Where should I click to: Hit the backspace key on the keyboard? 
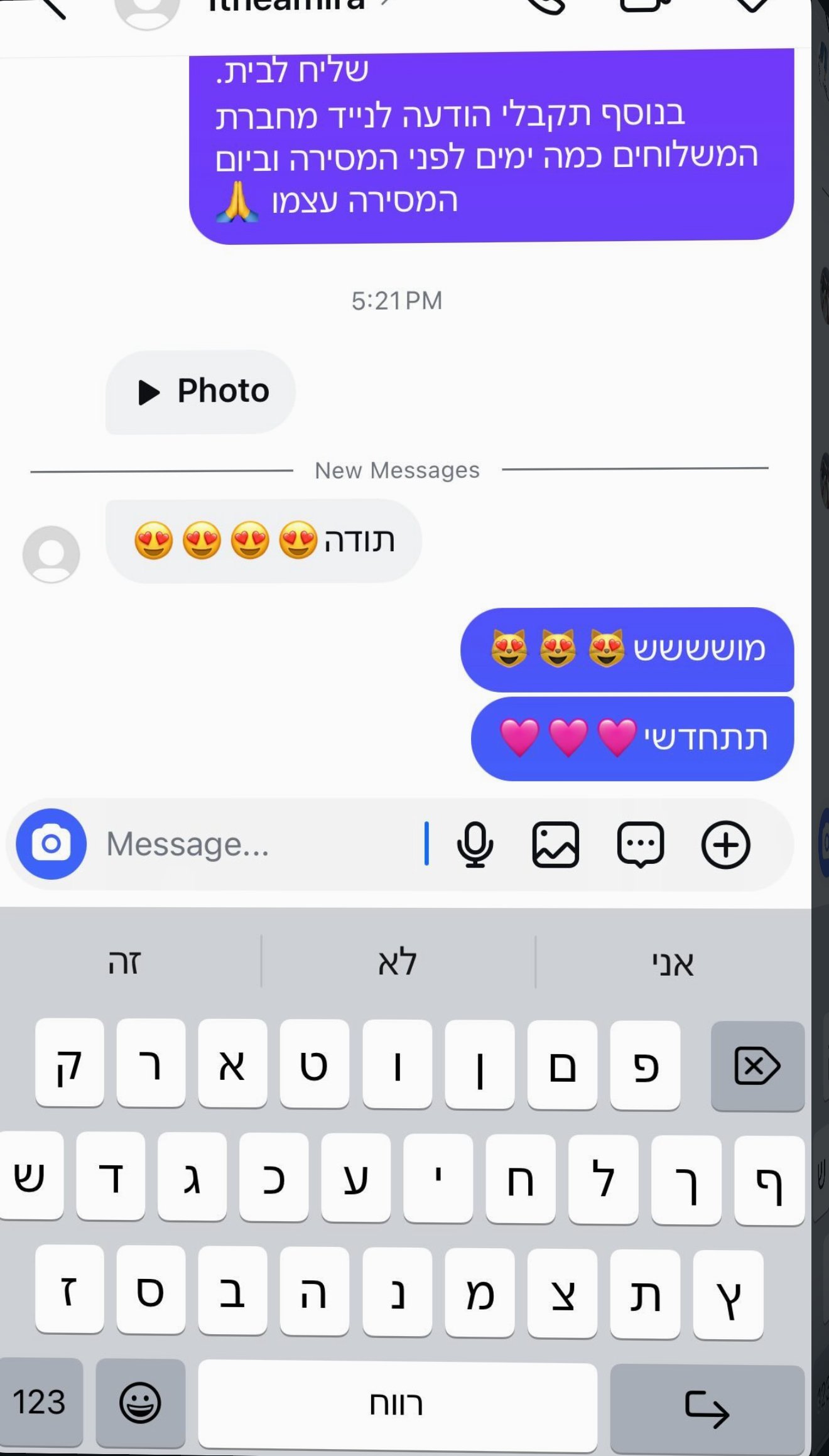tap(757, 1066)
